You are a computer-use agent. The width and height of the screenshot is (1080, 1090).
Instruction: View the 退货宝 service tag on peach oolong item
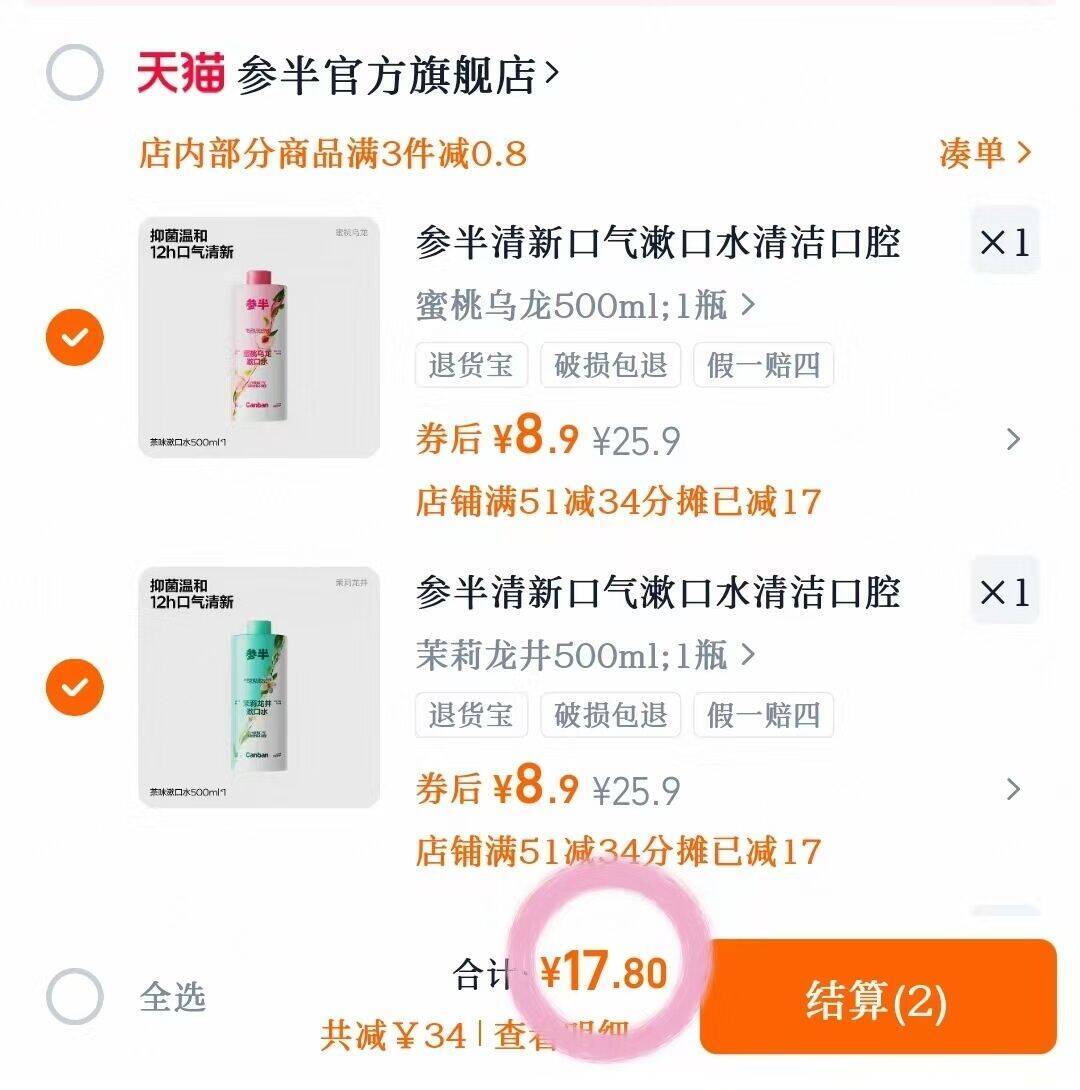click(470, 365)
